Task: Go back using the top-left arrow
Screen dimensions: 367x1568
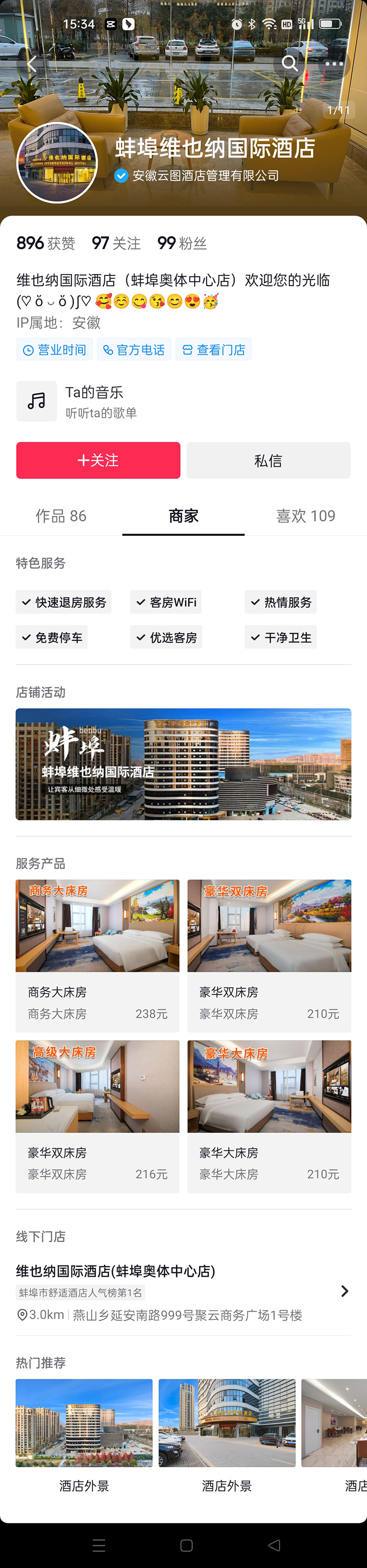Action: [32, 63]
